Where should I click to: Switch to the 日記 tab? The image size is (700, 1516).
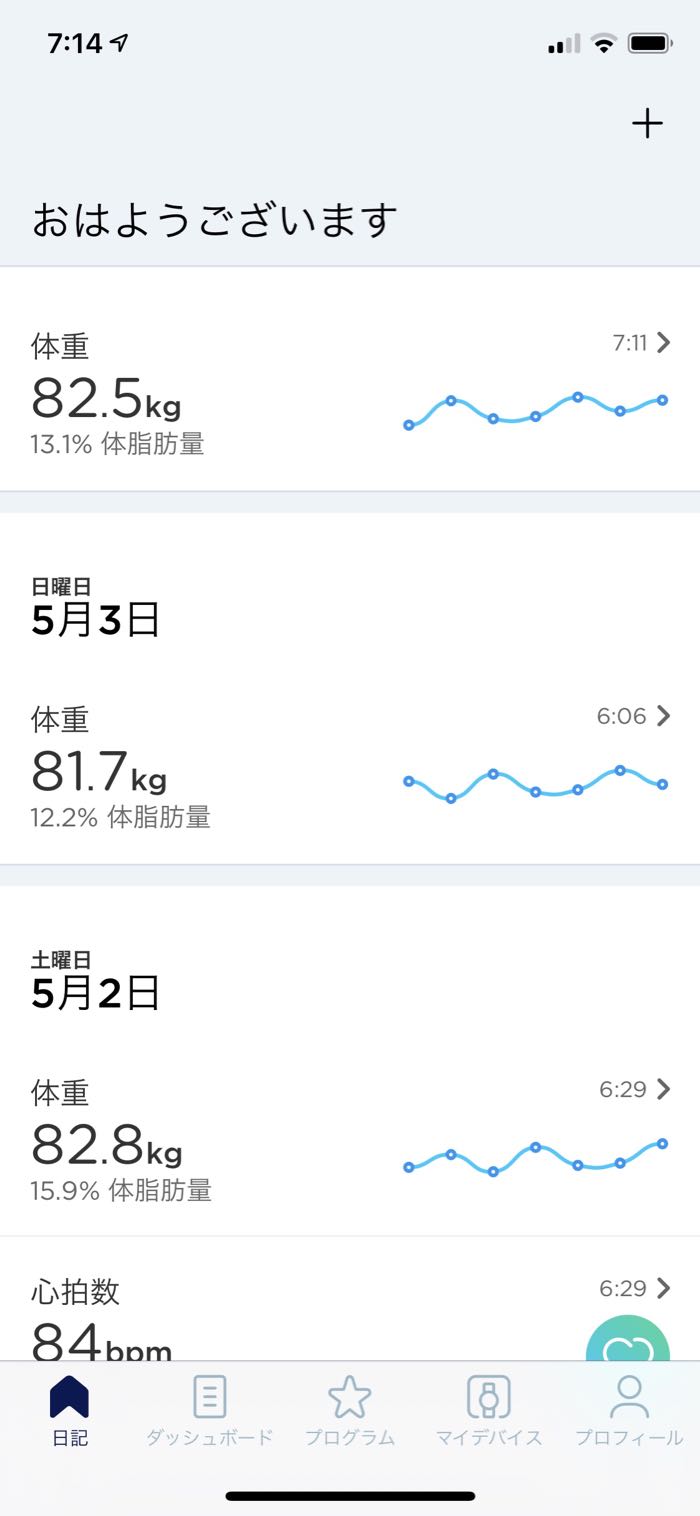tap(69, 1410)
